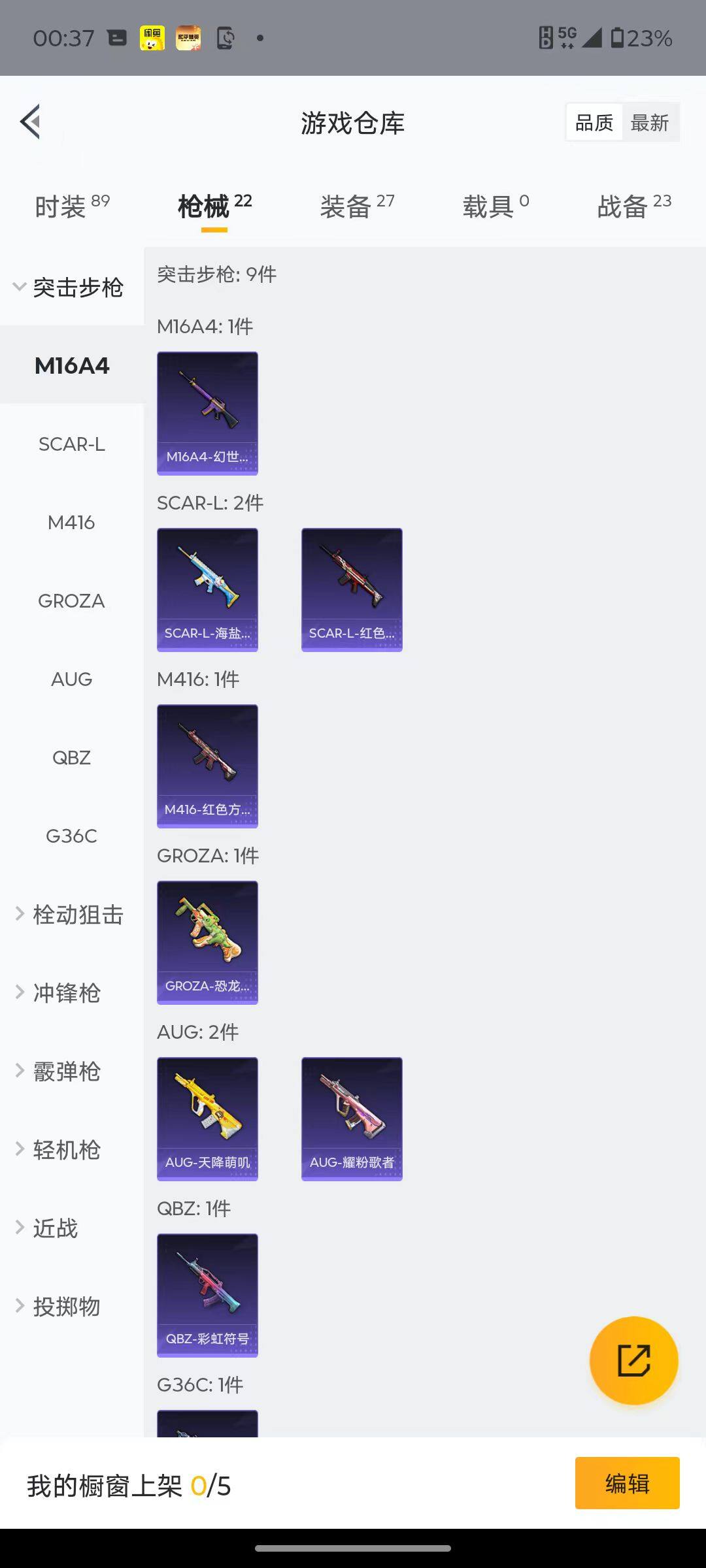The height and width of the screenshot is (1568, 706).
Task: Open the 战备 tab
Action: click(633, 206)
